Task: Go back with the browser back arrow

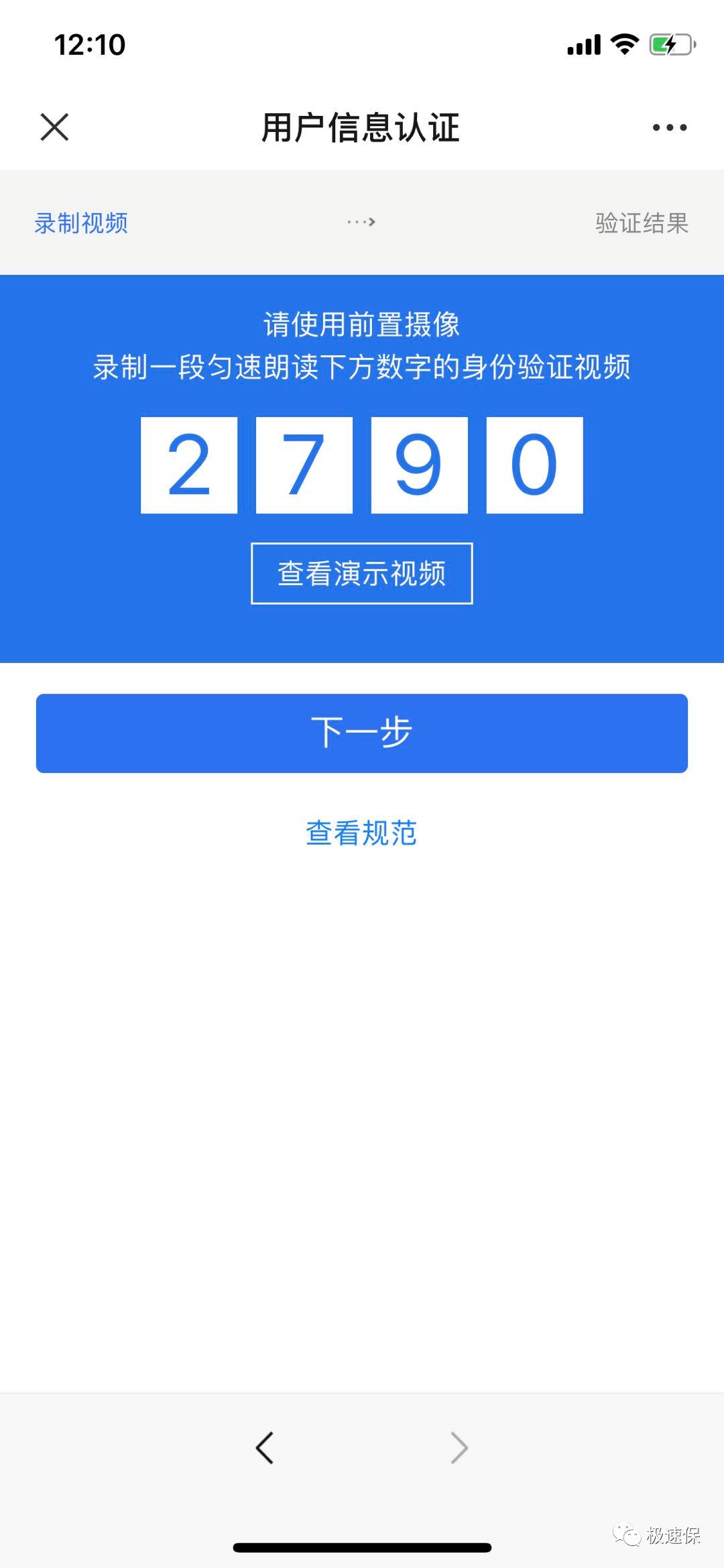Action: pos(265,1447)
